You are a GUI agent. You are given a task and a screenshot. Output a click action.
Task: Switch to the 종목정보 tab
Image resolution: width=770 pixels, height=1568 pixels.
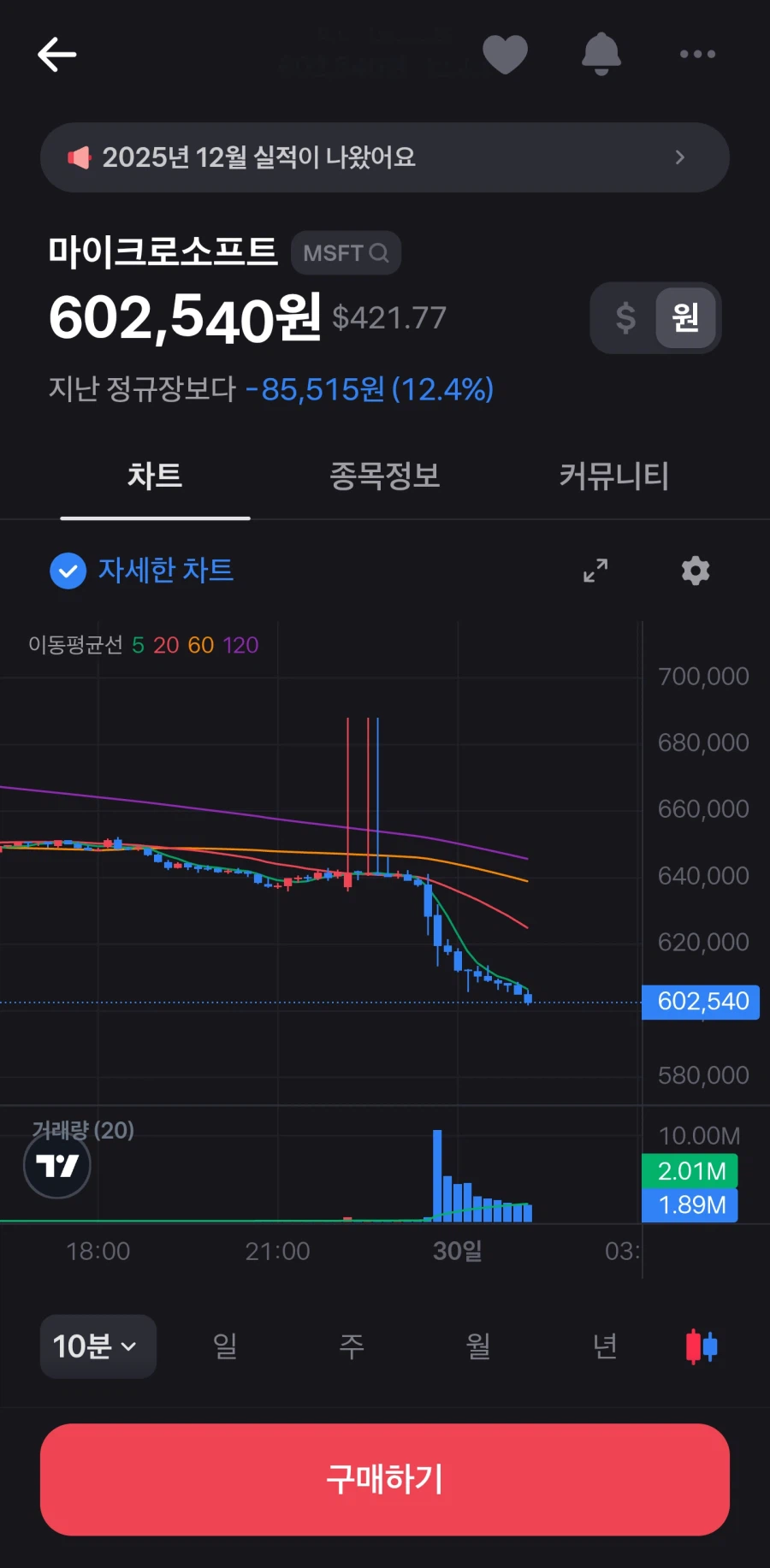(x=384, y=477)
